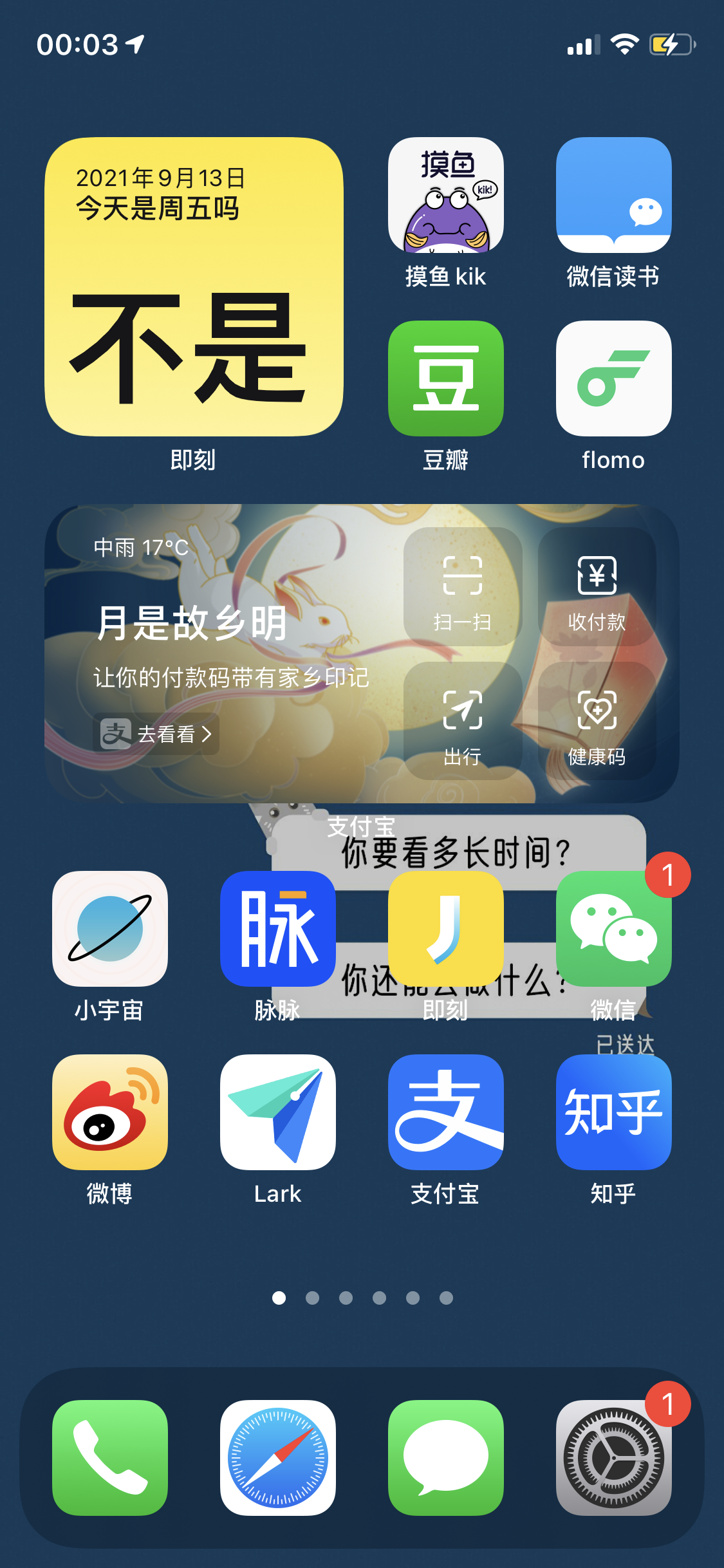Open 小宇宙 podcast app
Screen dimensions: 724x1568
coord(109,928)
